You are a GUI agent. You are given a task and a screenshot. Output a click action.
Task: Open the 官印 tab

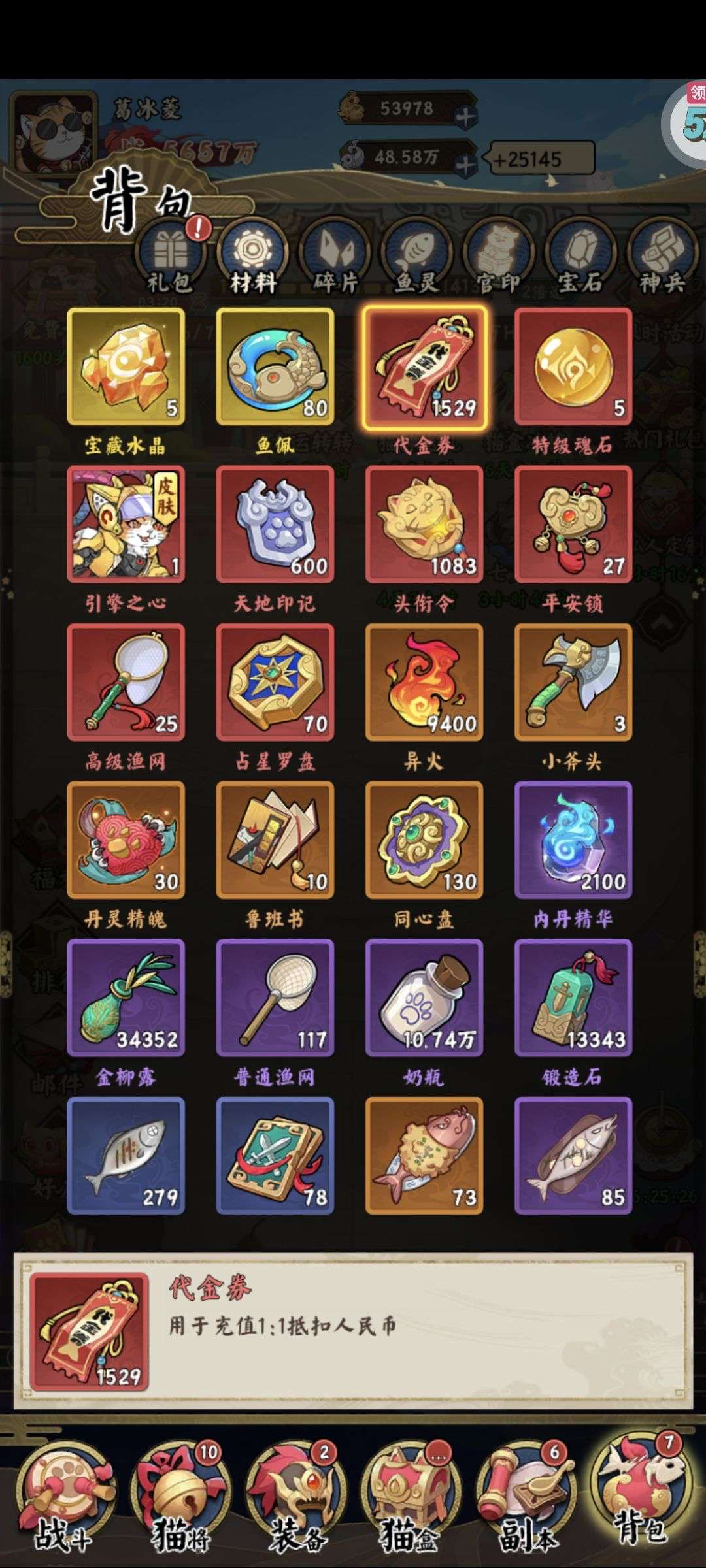(x=499, y=257)
